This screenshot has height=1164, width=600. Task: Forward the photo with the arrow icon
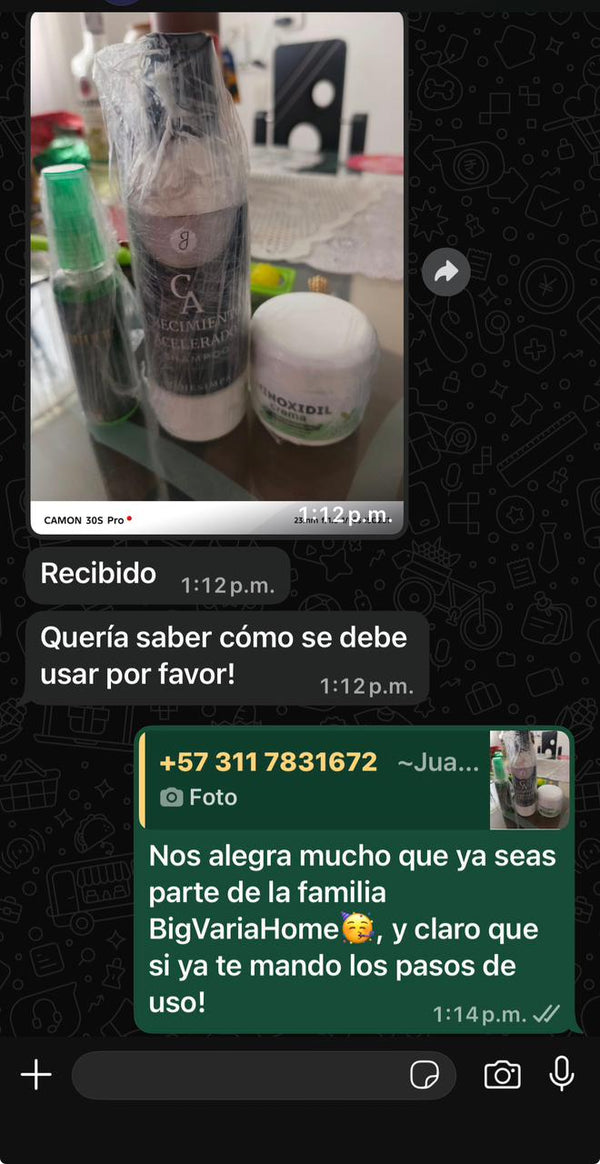click(446, 271)
